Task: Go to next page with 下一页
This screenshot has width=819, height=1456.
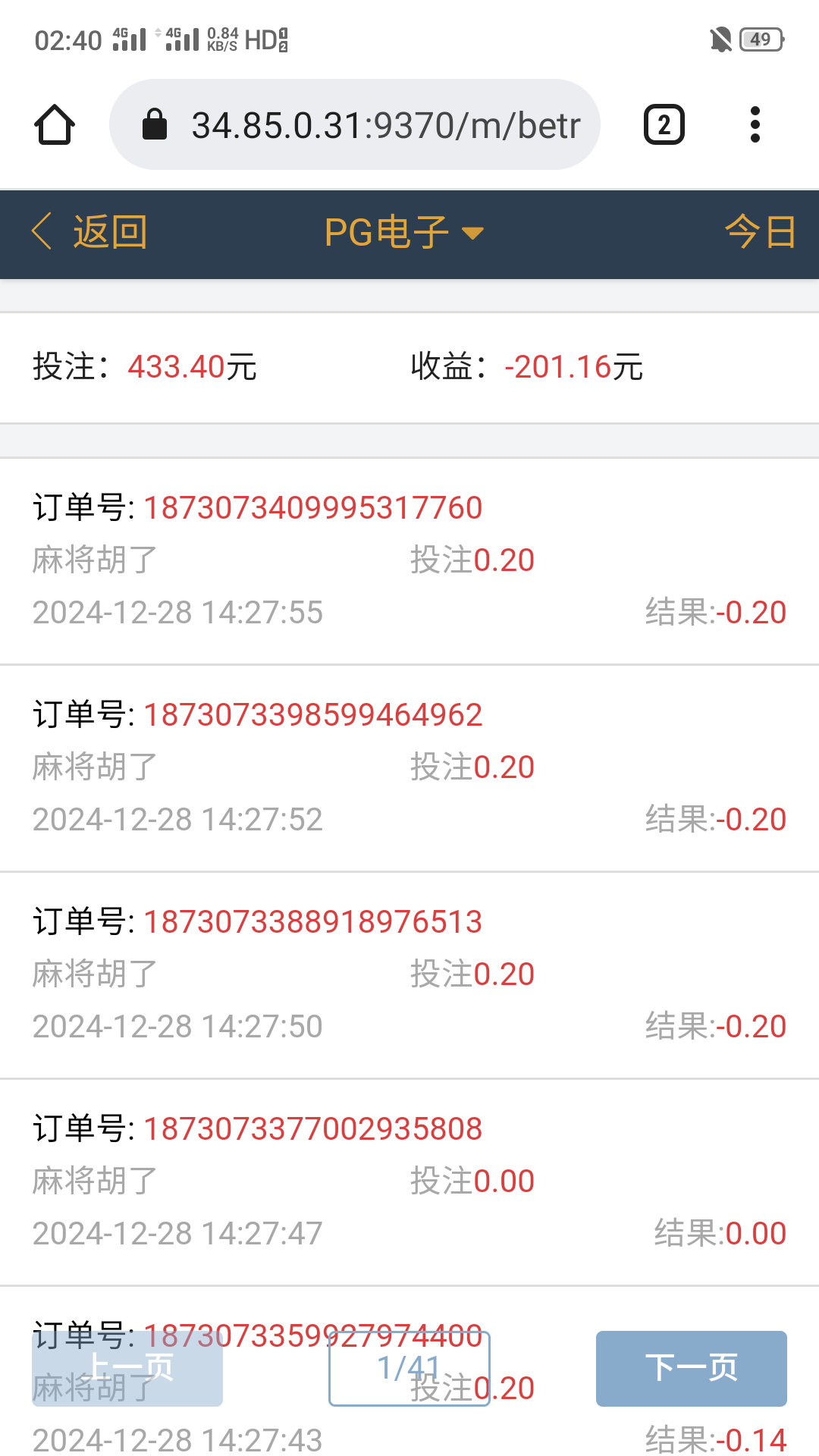Action: (691, 1368)
